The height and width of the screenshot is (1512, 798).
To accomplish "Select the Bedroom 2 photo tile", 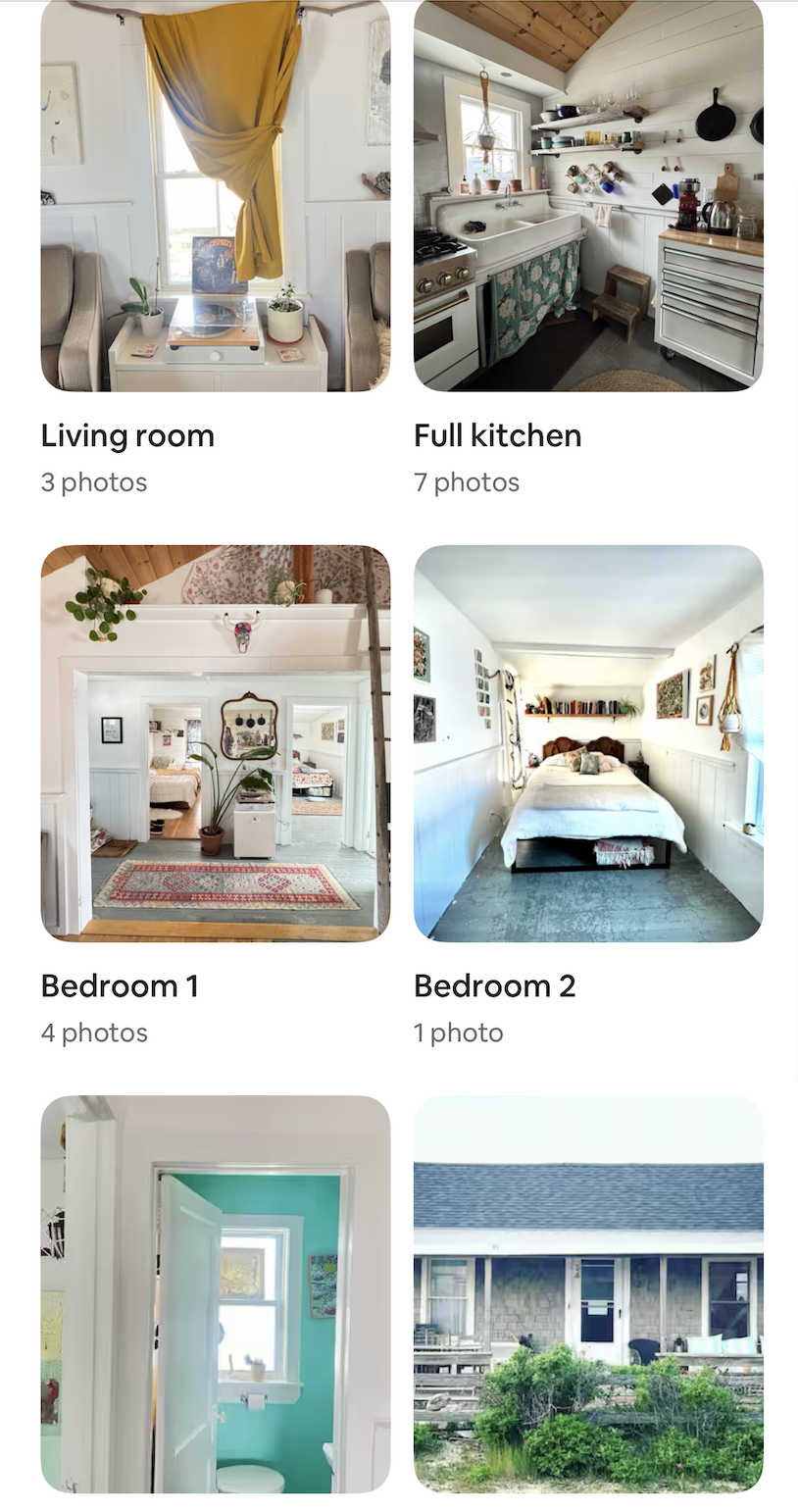I will click(588, 743).
